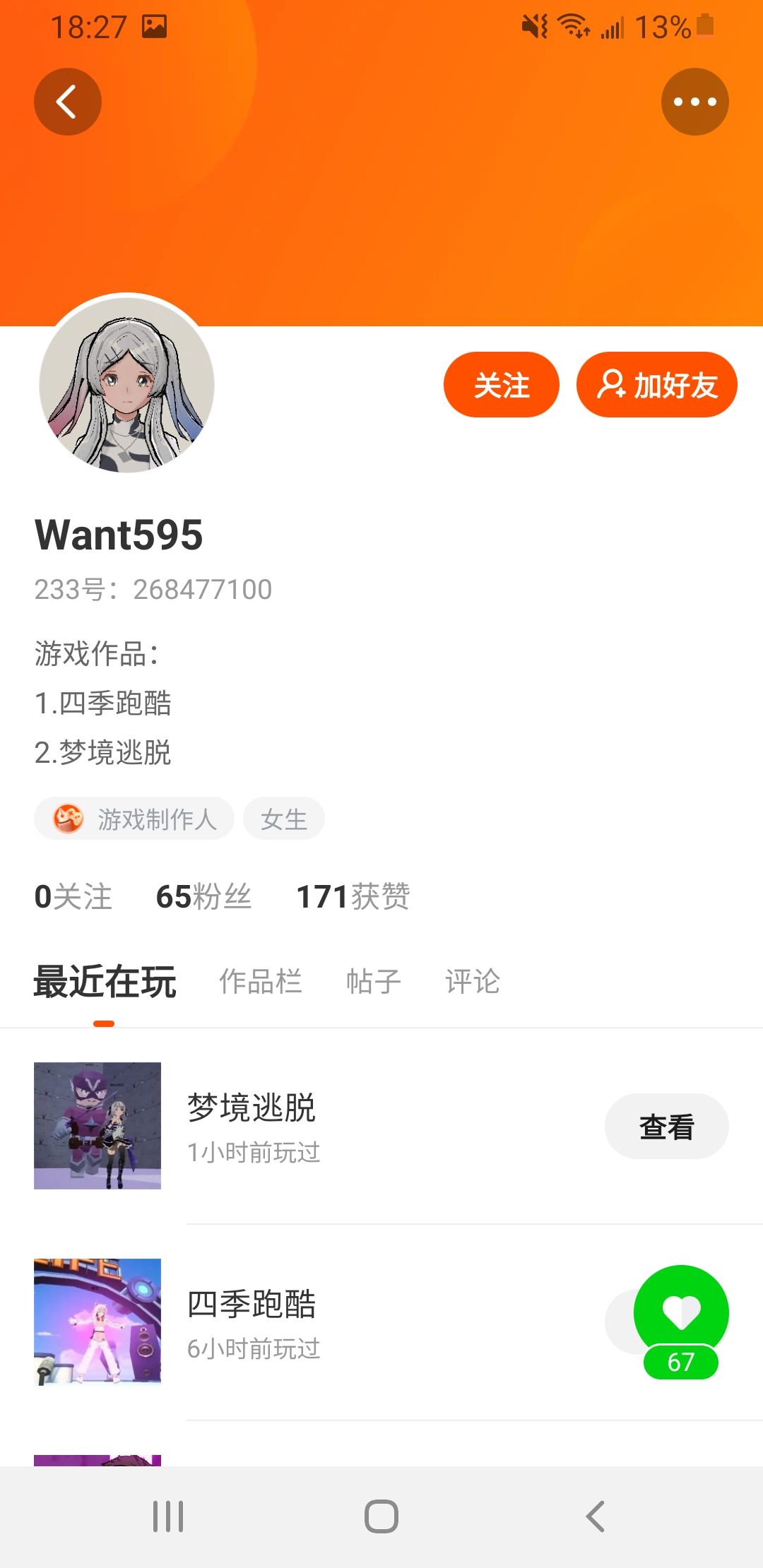763x1568 pixels.
Task: Switch to the 评论 tab
Action: [x=472, y=981]
